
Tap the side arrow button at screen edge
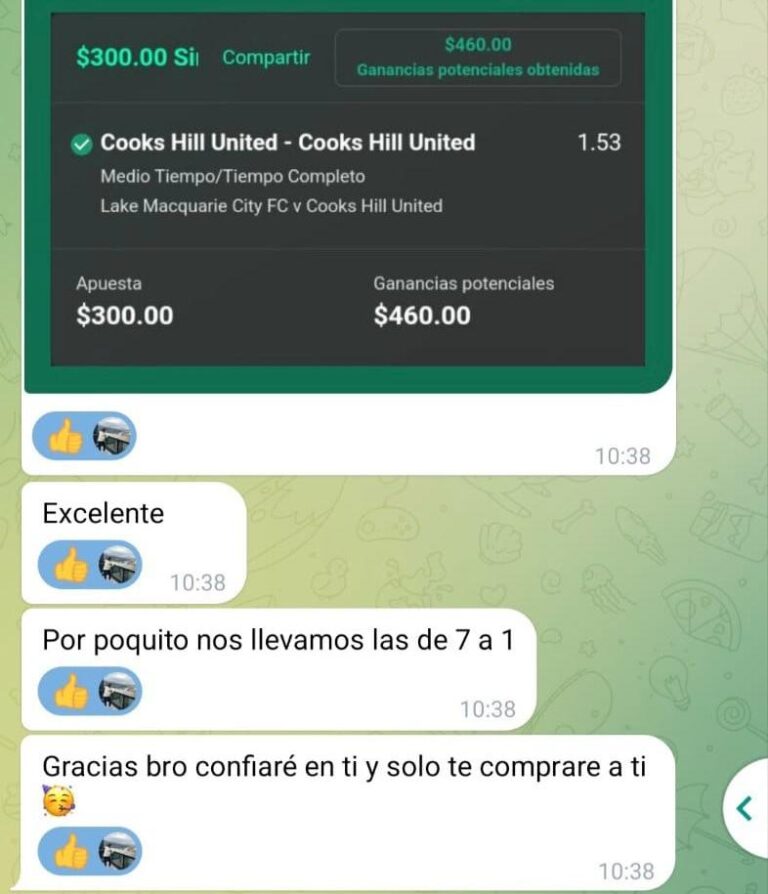(x=744, y=808)
